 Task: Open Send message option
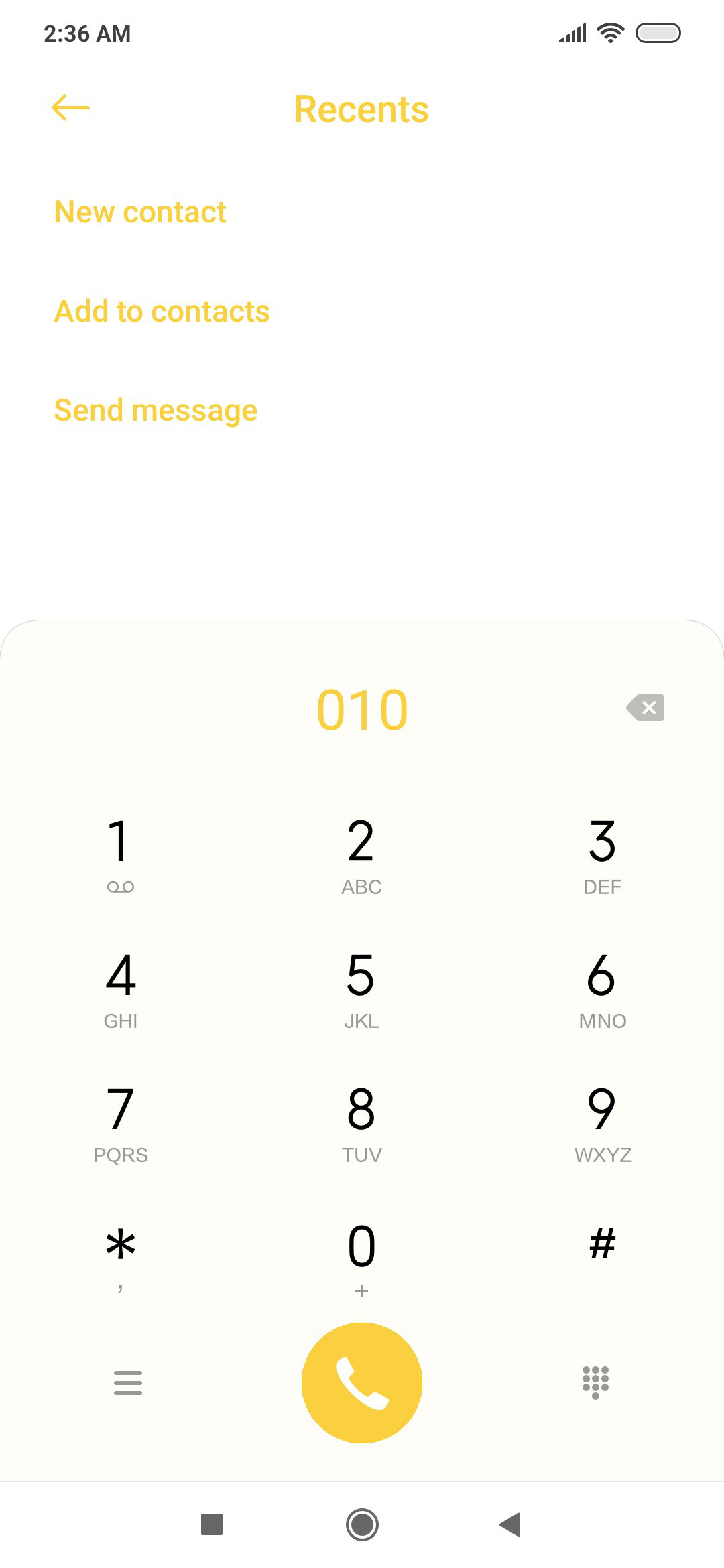(156, 411)
